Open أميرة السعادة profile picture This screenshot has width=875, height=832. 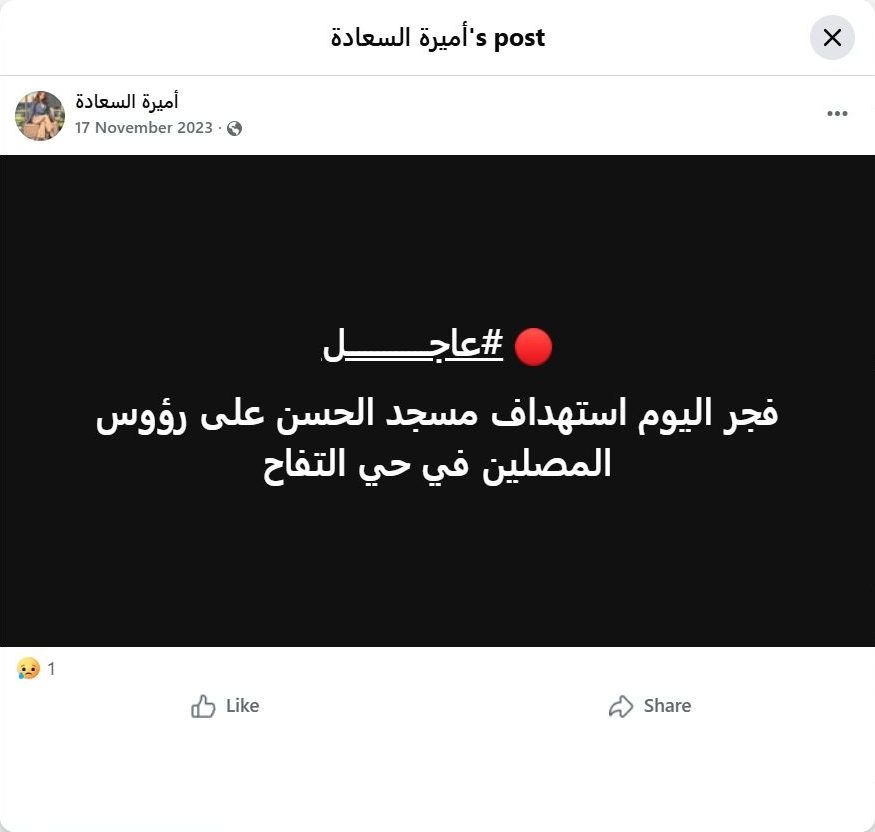(x=40, y=115)
